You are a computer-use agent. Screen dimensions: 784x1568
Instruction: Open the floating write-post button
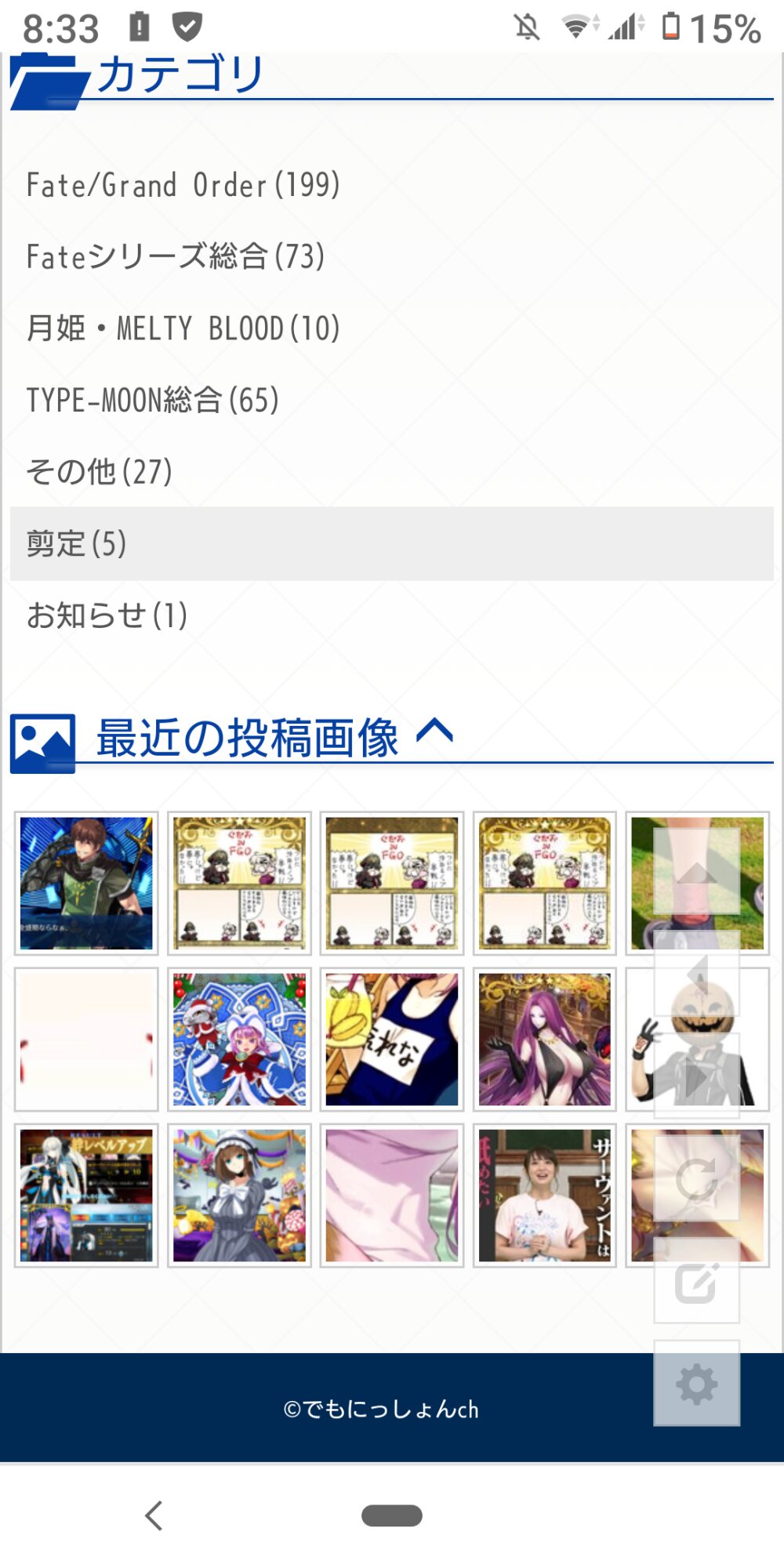[696, 1282]
